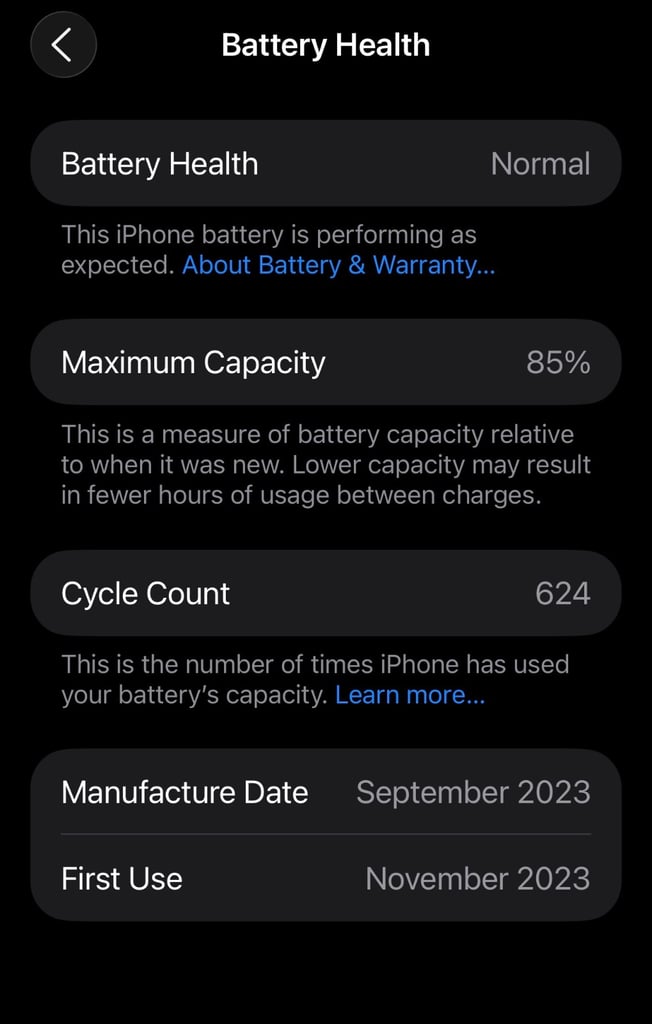The width and height of the screenshot is (652, 1024).
Task: Tap Learn more about cycle count
Action: (x=410, y=695)
